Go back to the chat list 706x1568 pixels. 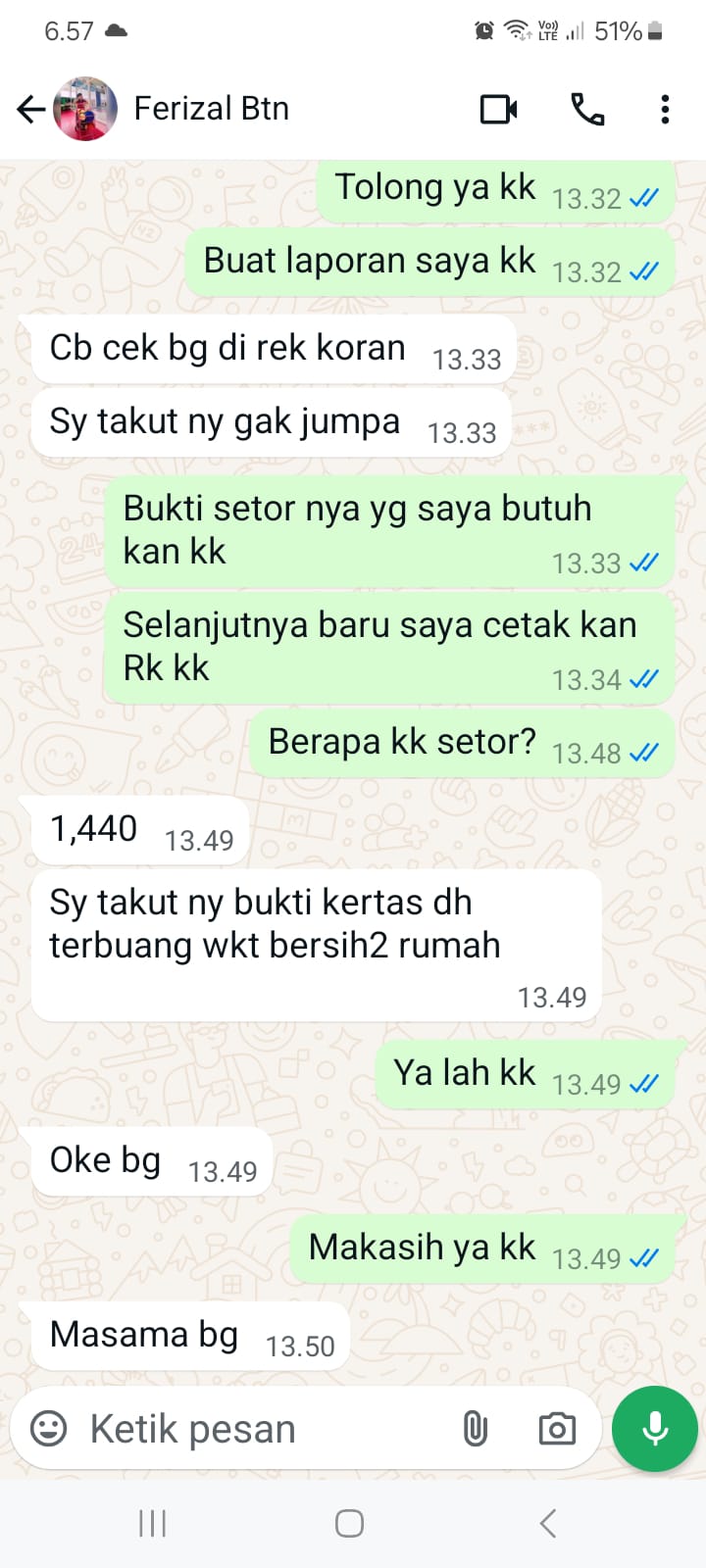coord(31,109)
